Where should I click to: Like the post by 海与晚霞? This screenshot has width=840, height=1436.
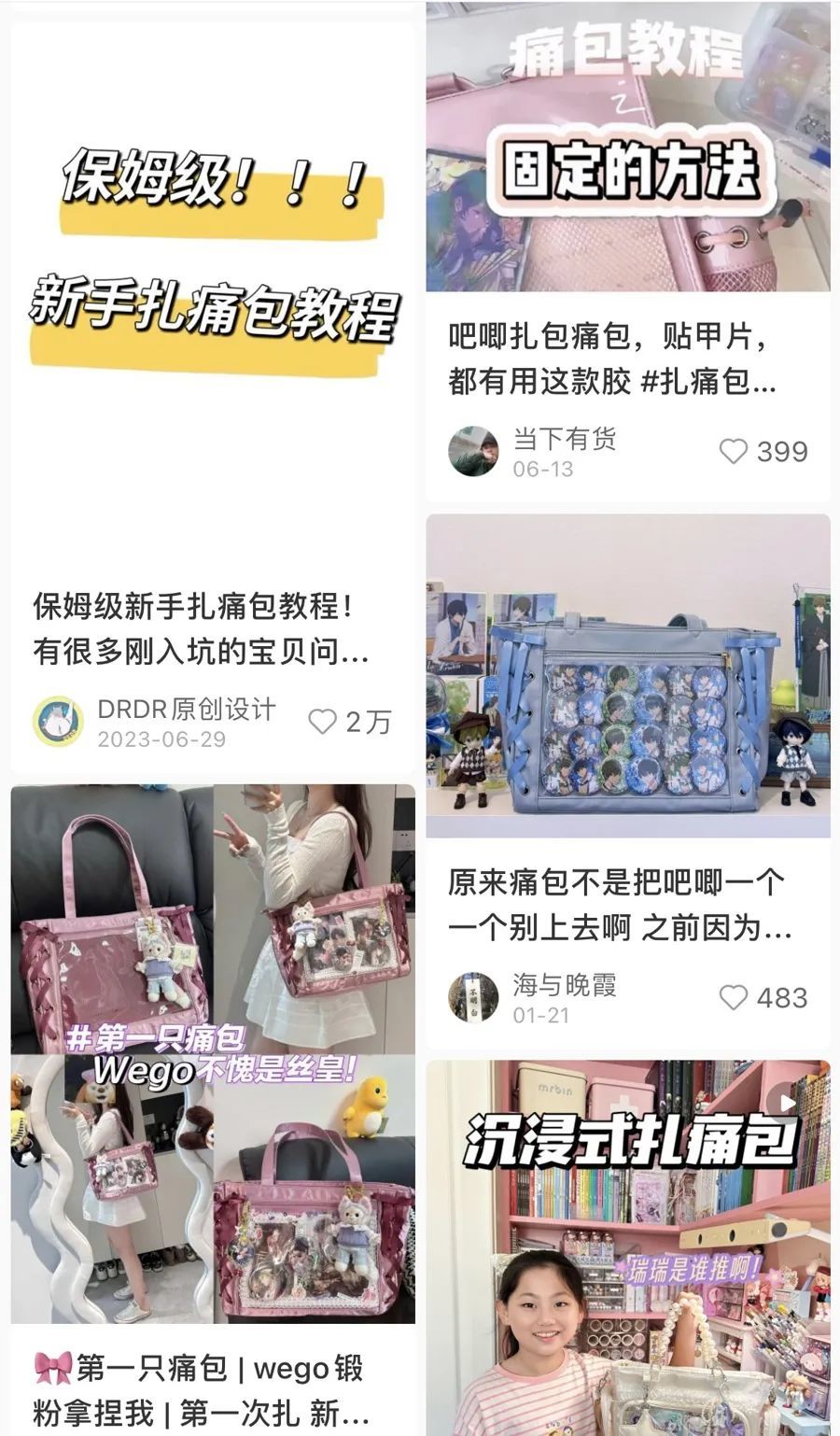pyautogui.click(x=734, y=998)
